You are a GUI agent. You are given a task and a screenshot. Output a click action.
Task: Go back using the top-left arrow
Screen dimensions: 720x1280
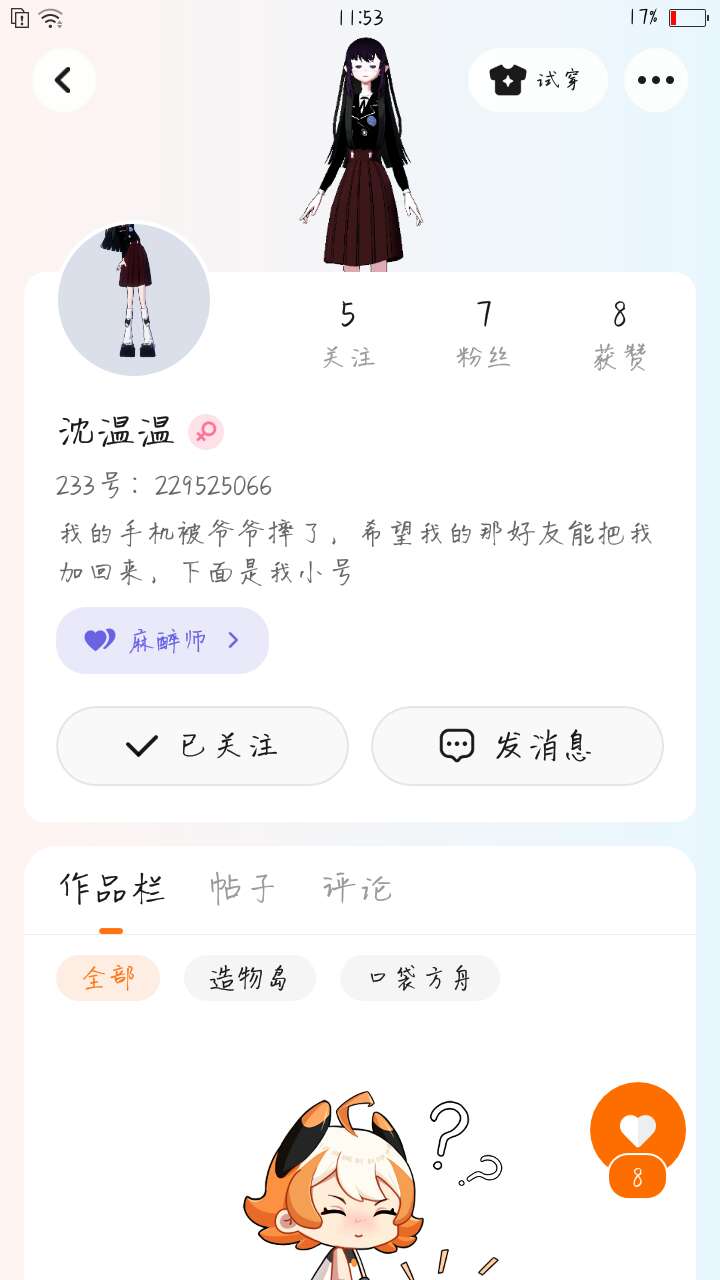coord(64,80)
